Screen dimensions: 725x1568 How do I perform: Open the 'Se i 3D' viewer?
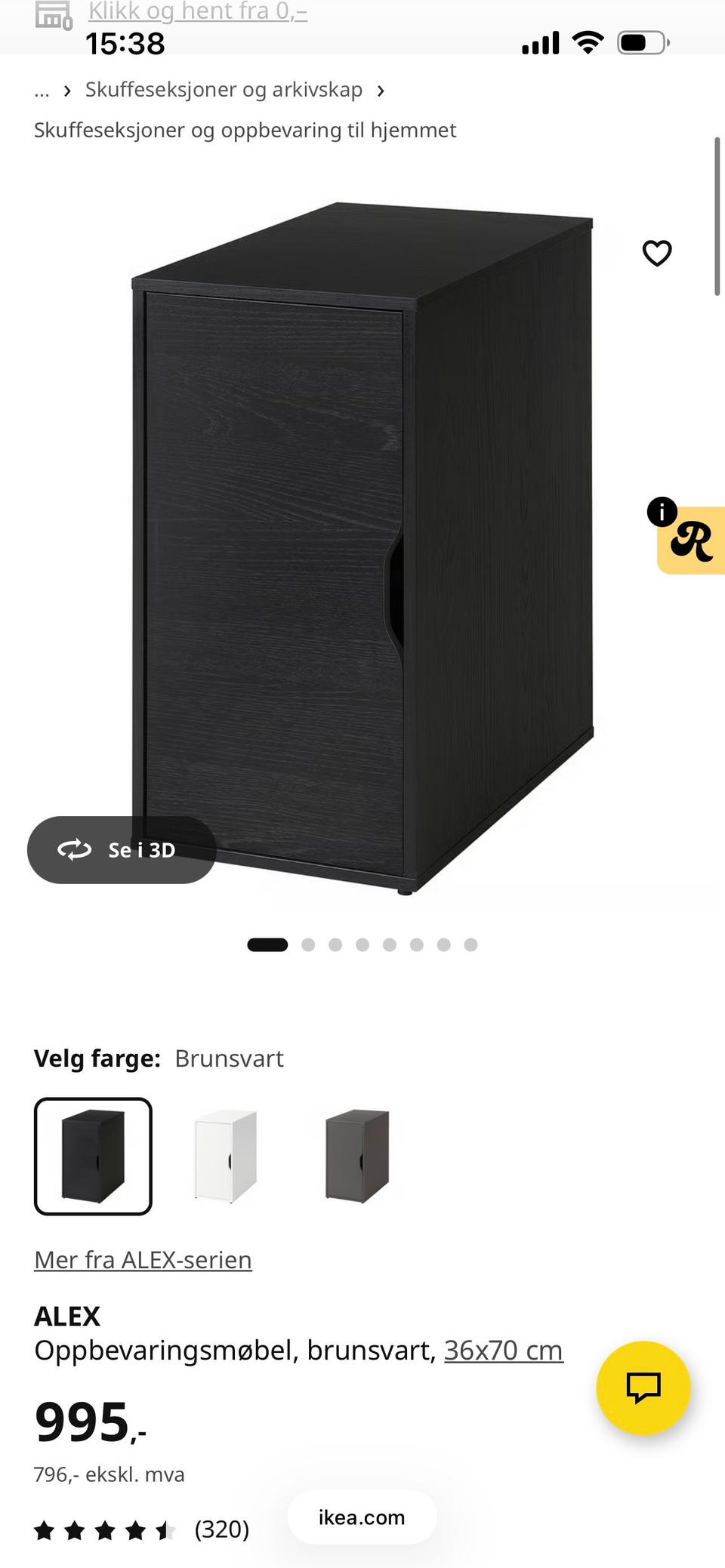click(122, 849)
